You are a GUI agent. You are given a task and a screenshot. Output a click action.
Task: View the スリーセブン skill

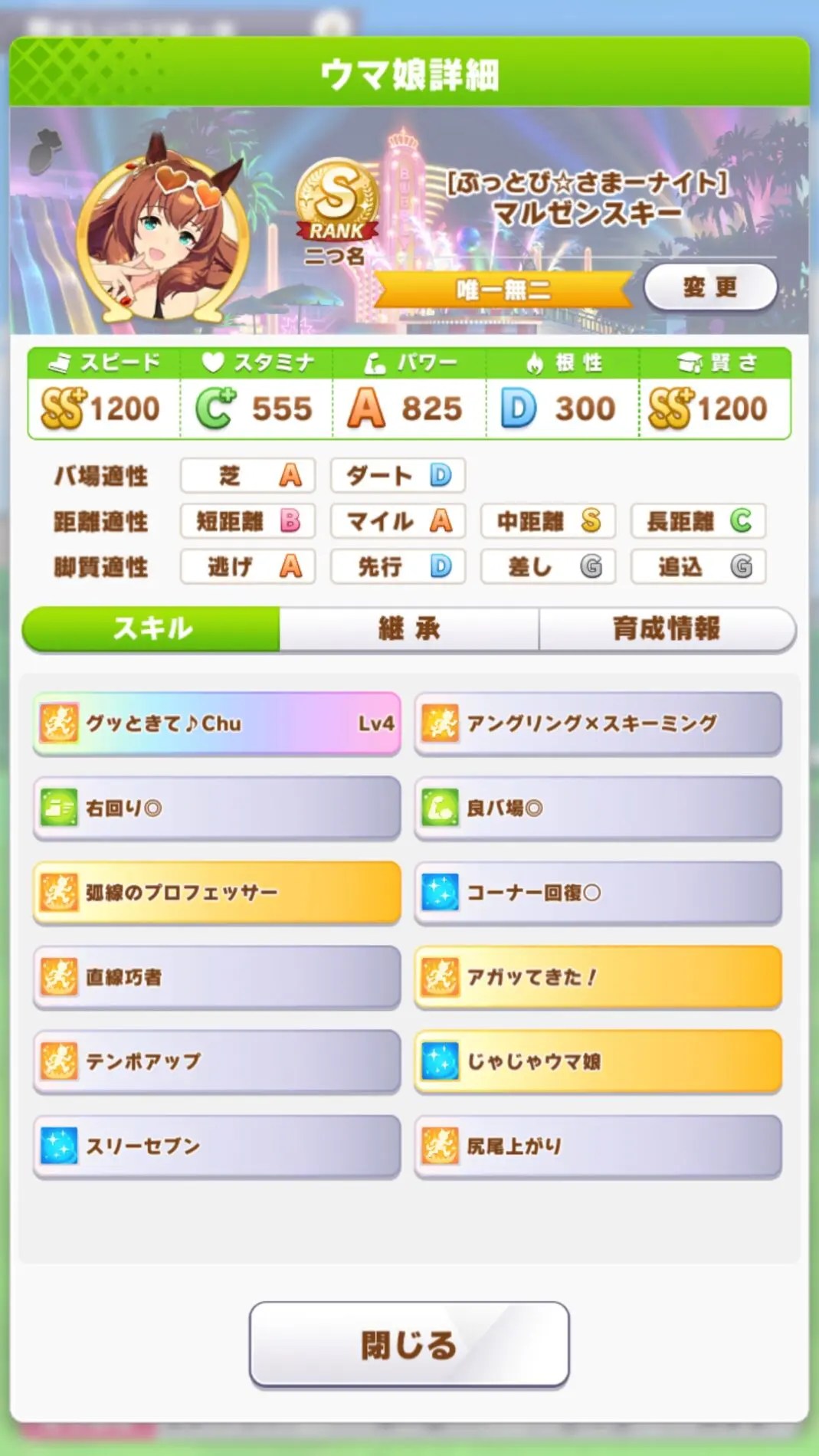(x=217, y=1146)
